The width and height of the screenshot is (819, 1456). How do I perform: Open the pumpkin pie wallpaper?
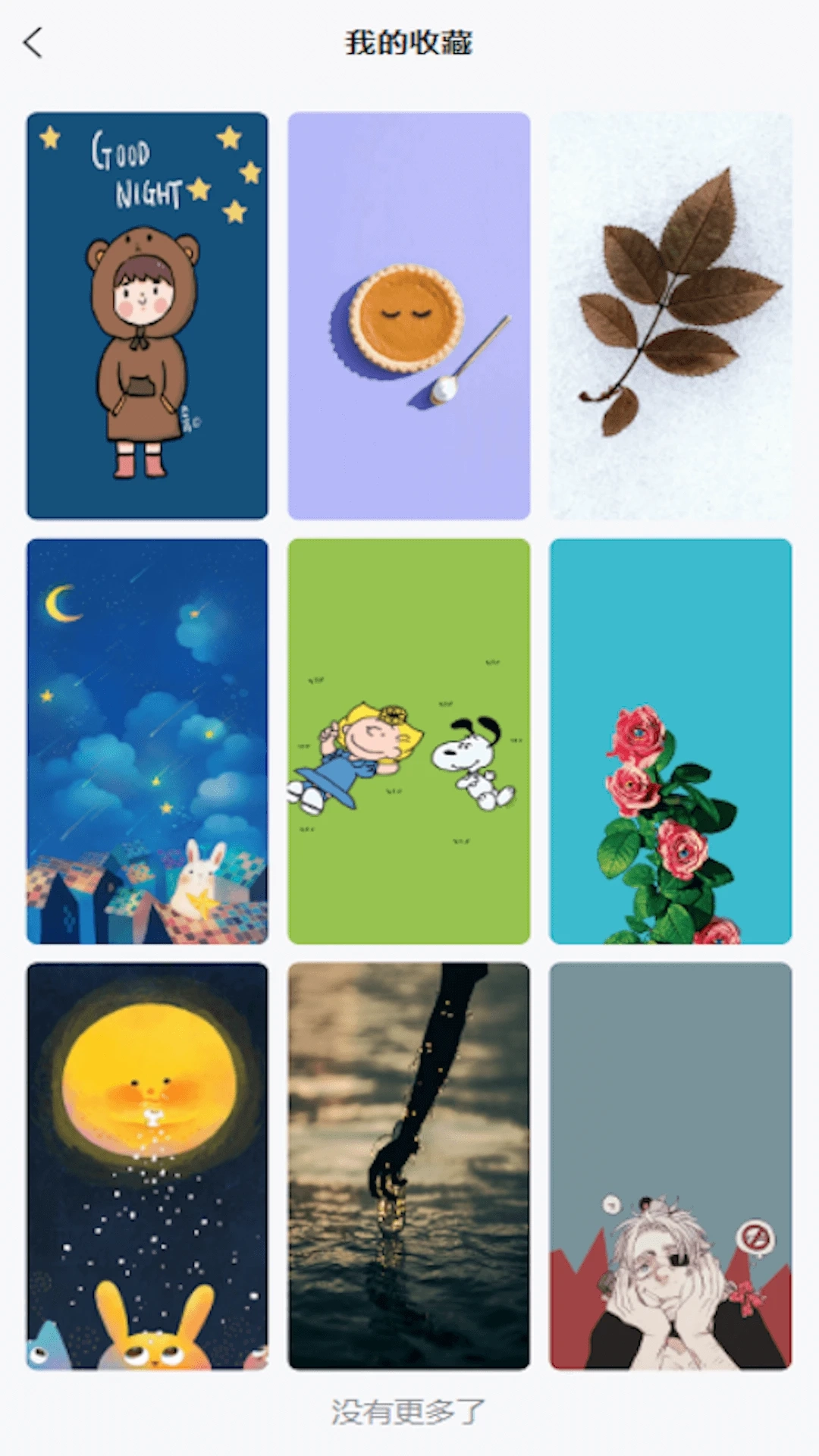pyautogui.click(x=409, y=315)
